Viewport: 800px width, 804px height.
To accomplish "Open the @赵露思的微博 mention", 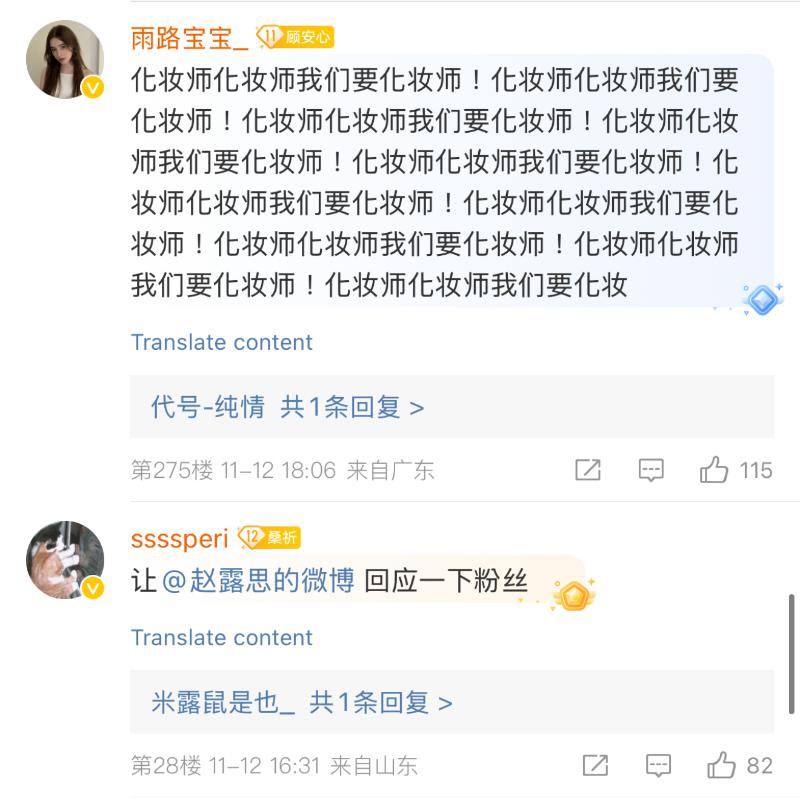I will click(x=258, y=581).
